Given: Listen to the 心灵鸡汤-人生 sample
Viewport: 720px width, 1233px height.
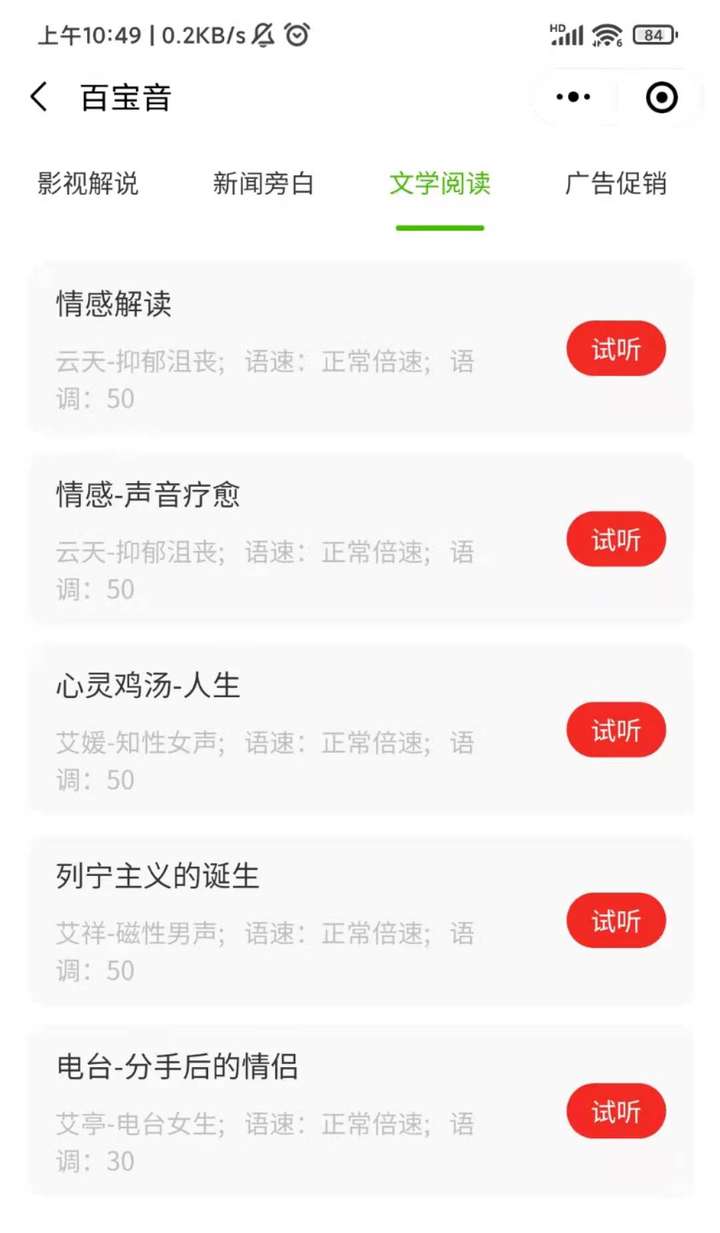Looking at the screenshot, I should [616, 730].
